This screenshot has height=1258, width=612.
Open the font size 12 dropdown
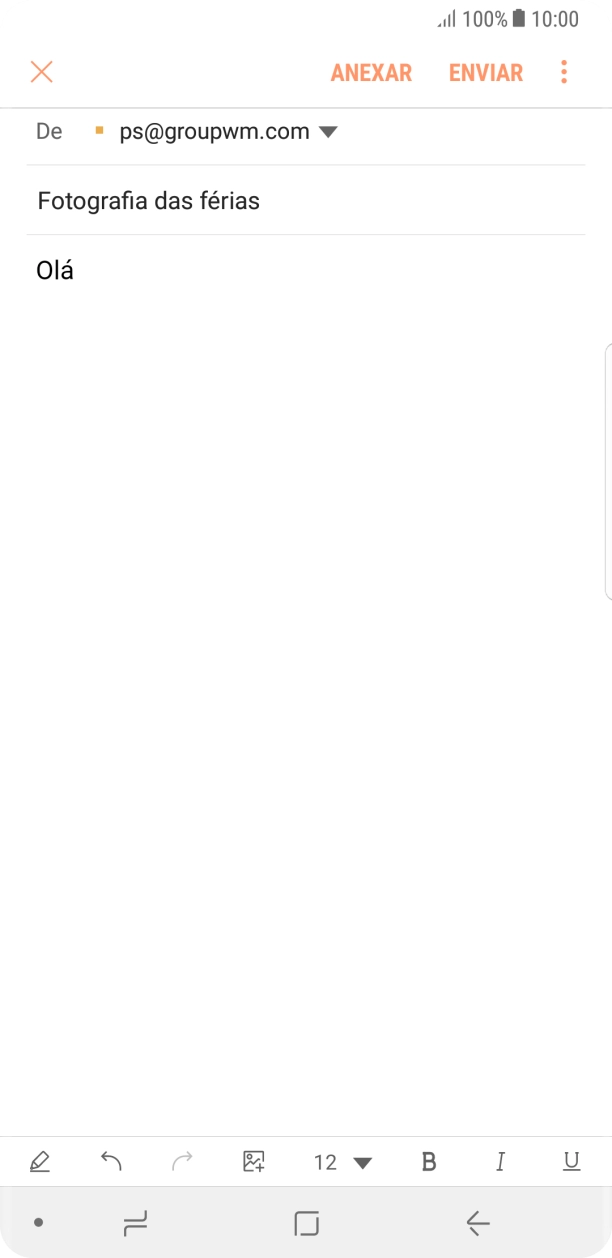point(343,1162)
